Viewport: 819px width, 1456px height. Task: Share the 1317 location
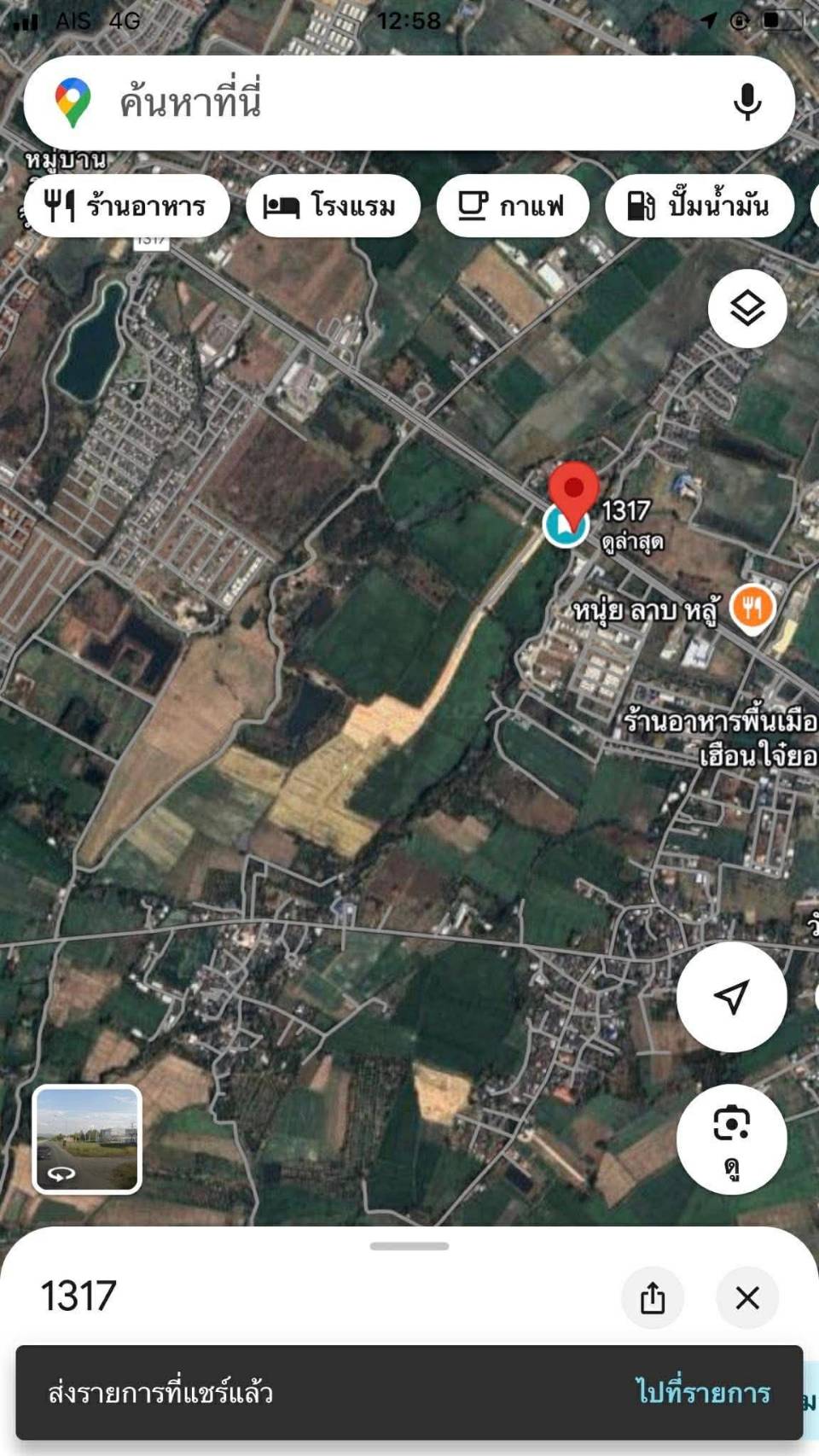point(653,1297)
